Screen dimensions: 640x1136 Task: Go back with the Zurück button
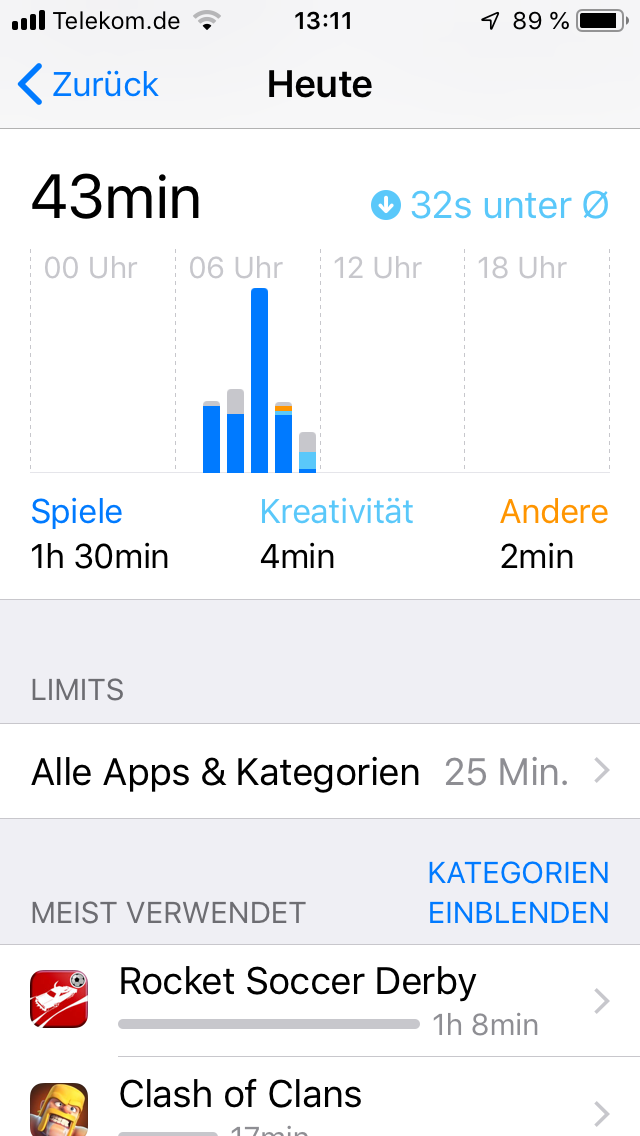[x=88, y=85]
